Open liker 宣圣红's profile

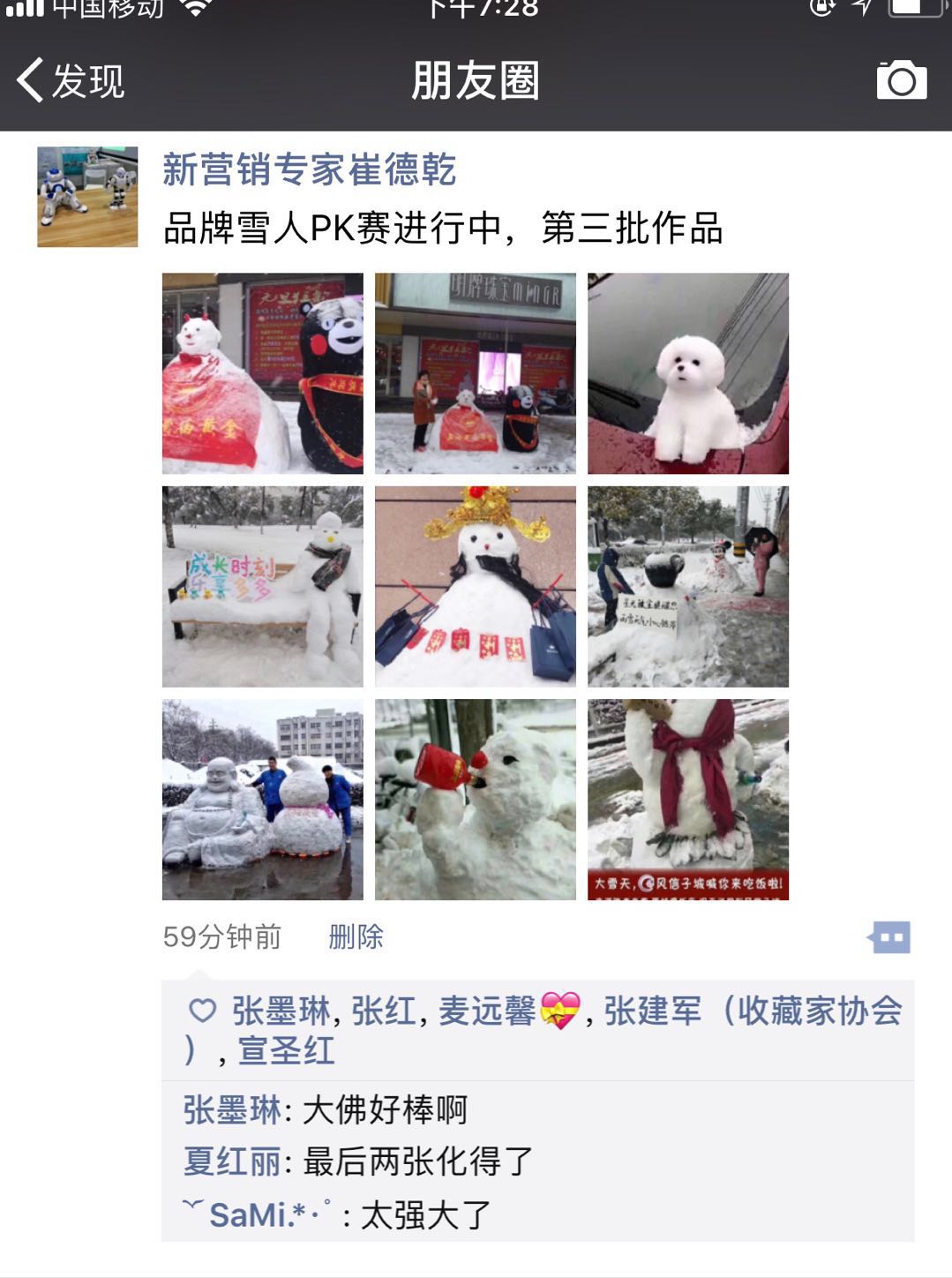coord(286,1050)
